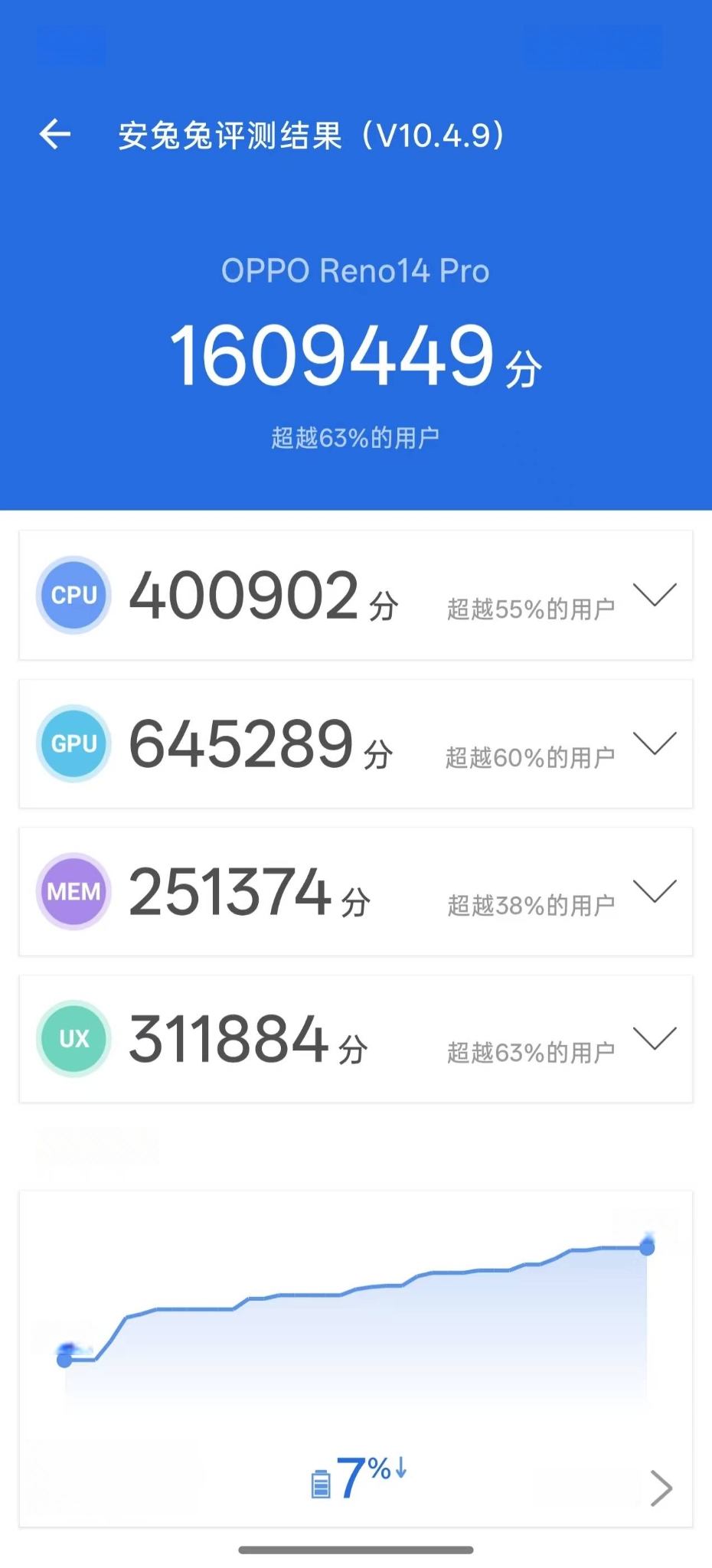This screenshot has height=1568, width=712.
Task: Expand the UX score breakdown
Action: pyautogui.click(x=655, y=1038)
